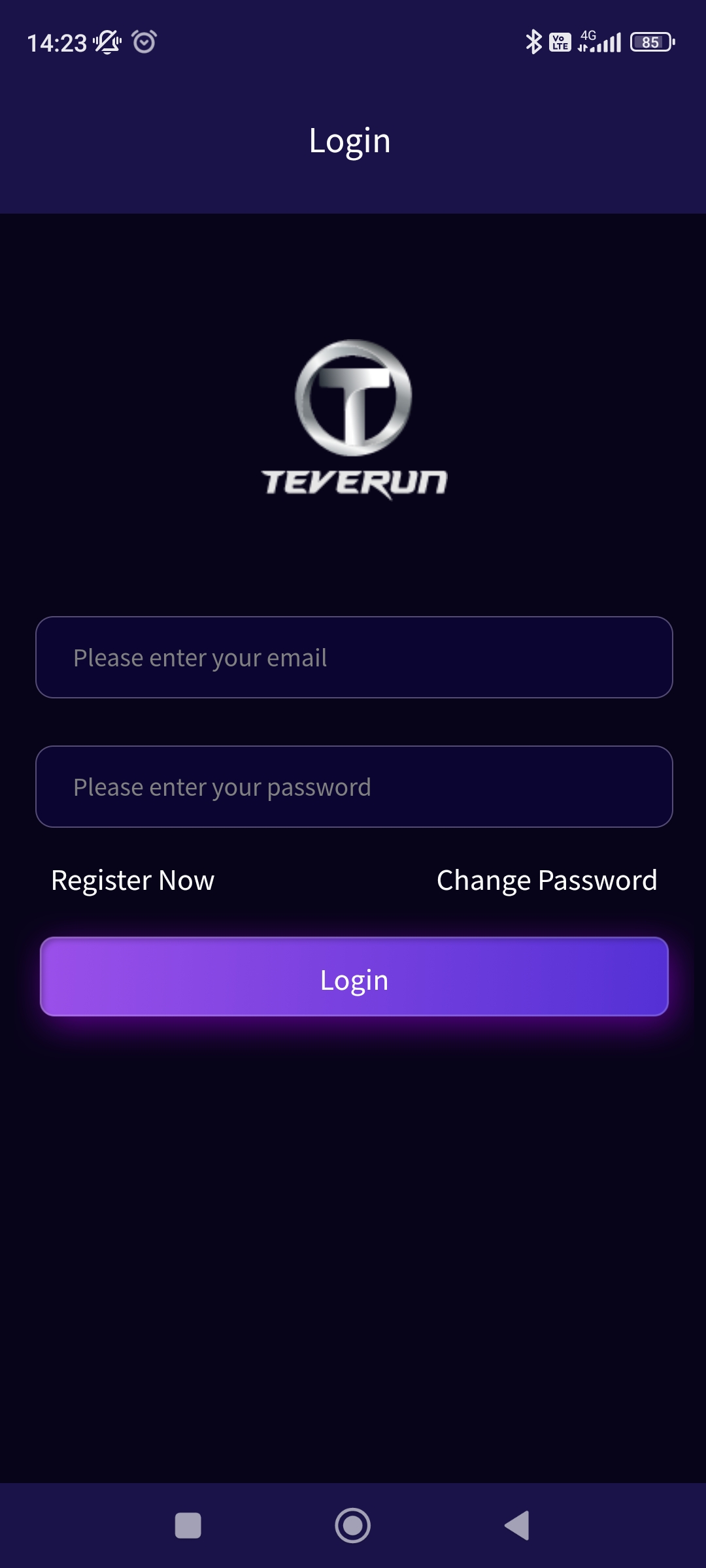Tap the purple Login button
Screen dimensions: 706x1568
click(x=353, y=977)
